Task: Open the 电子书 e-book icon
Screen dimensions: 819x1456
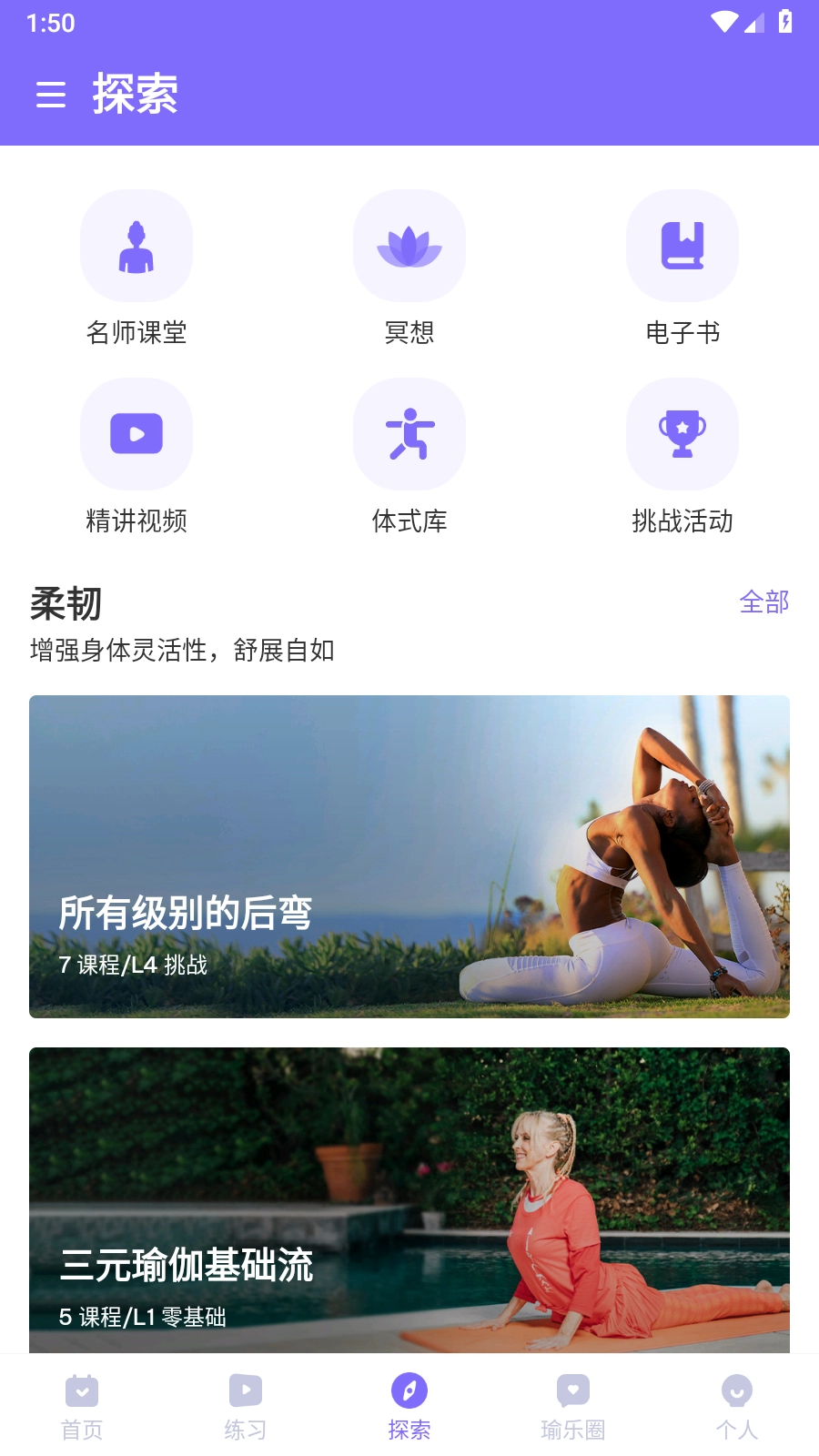Action: [x=682, y=245]
